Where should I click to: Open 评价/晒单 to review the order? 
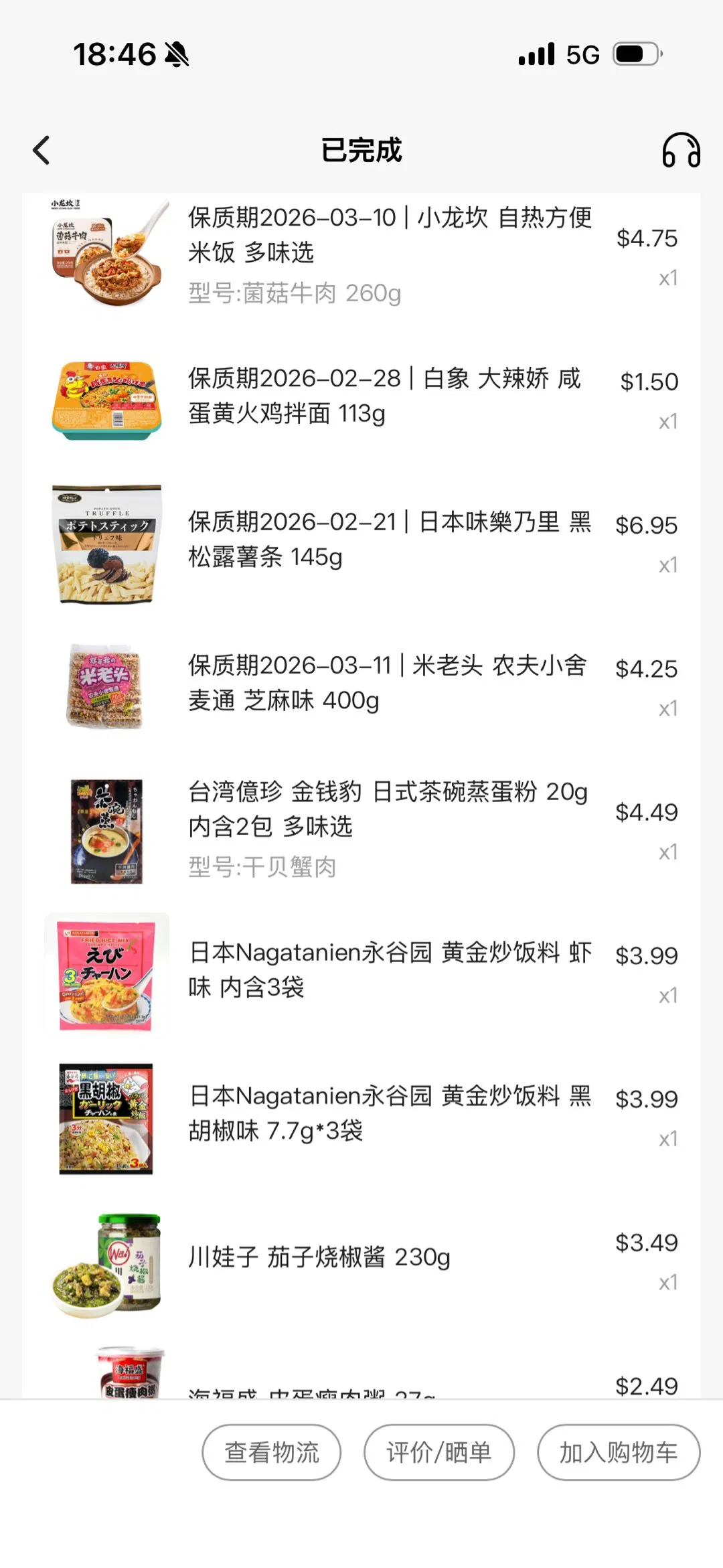coord(438,1452)
